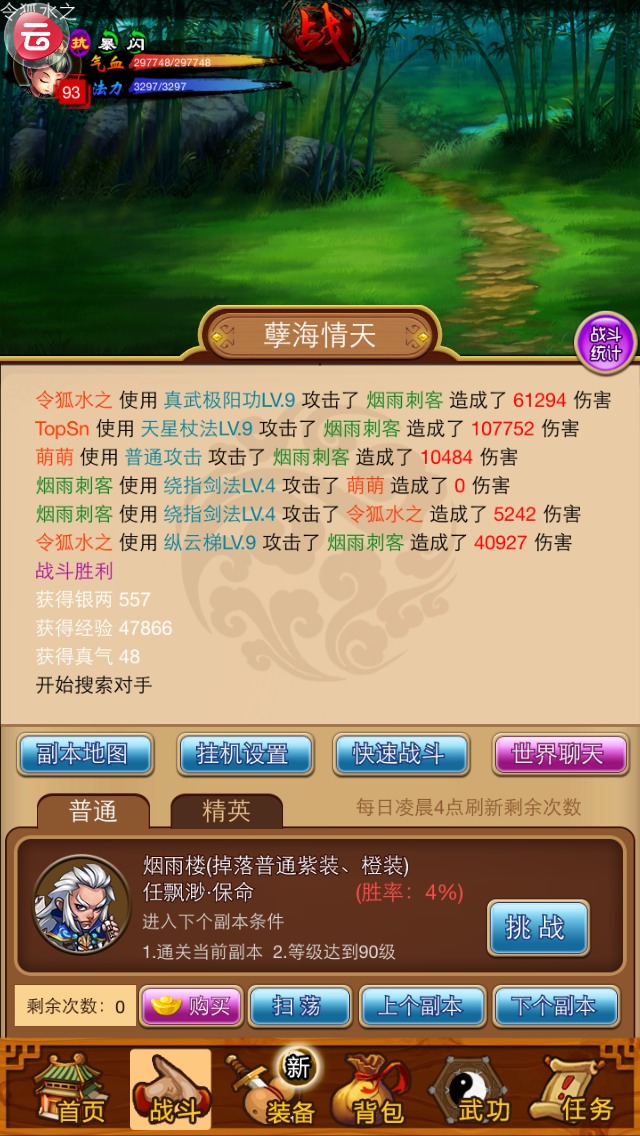
Task: Switch to the 精英 elite tab
Action: point(226,811)
